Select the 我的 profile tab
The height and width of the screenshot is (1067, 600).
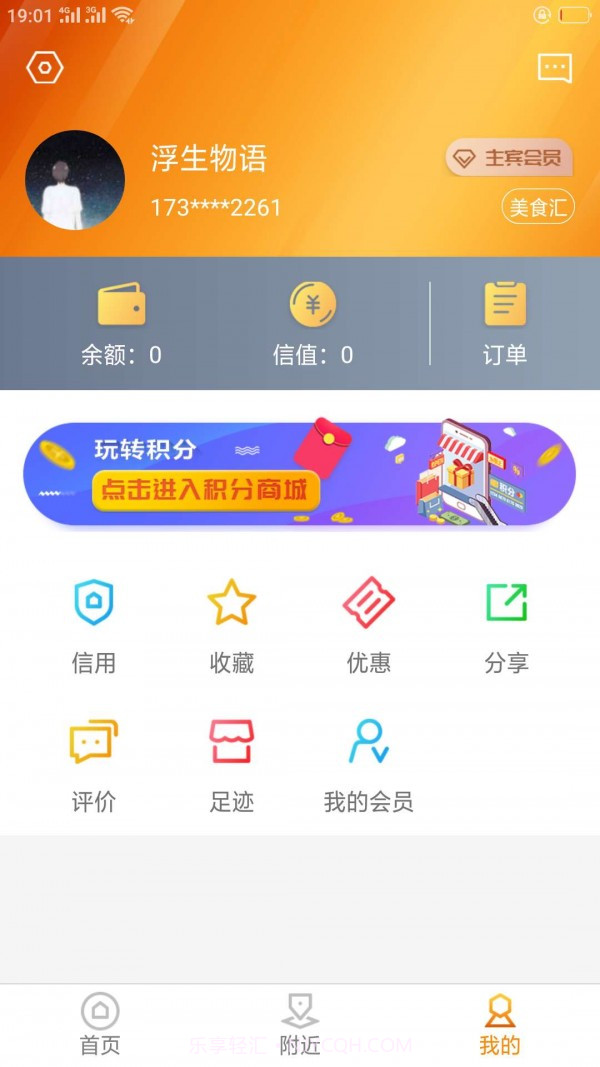point(500,1025)
